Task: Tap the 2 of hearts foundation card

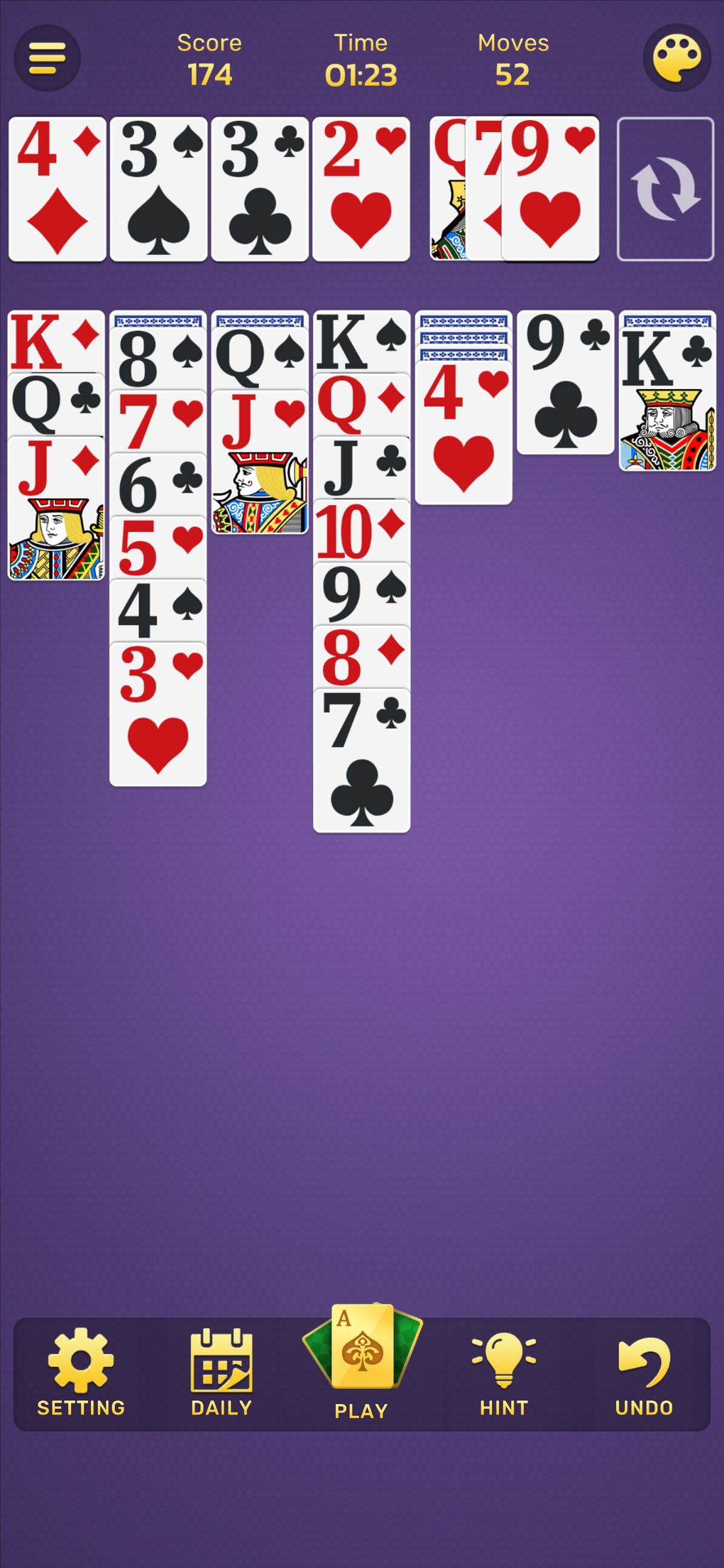Action: point(361,187)
